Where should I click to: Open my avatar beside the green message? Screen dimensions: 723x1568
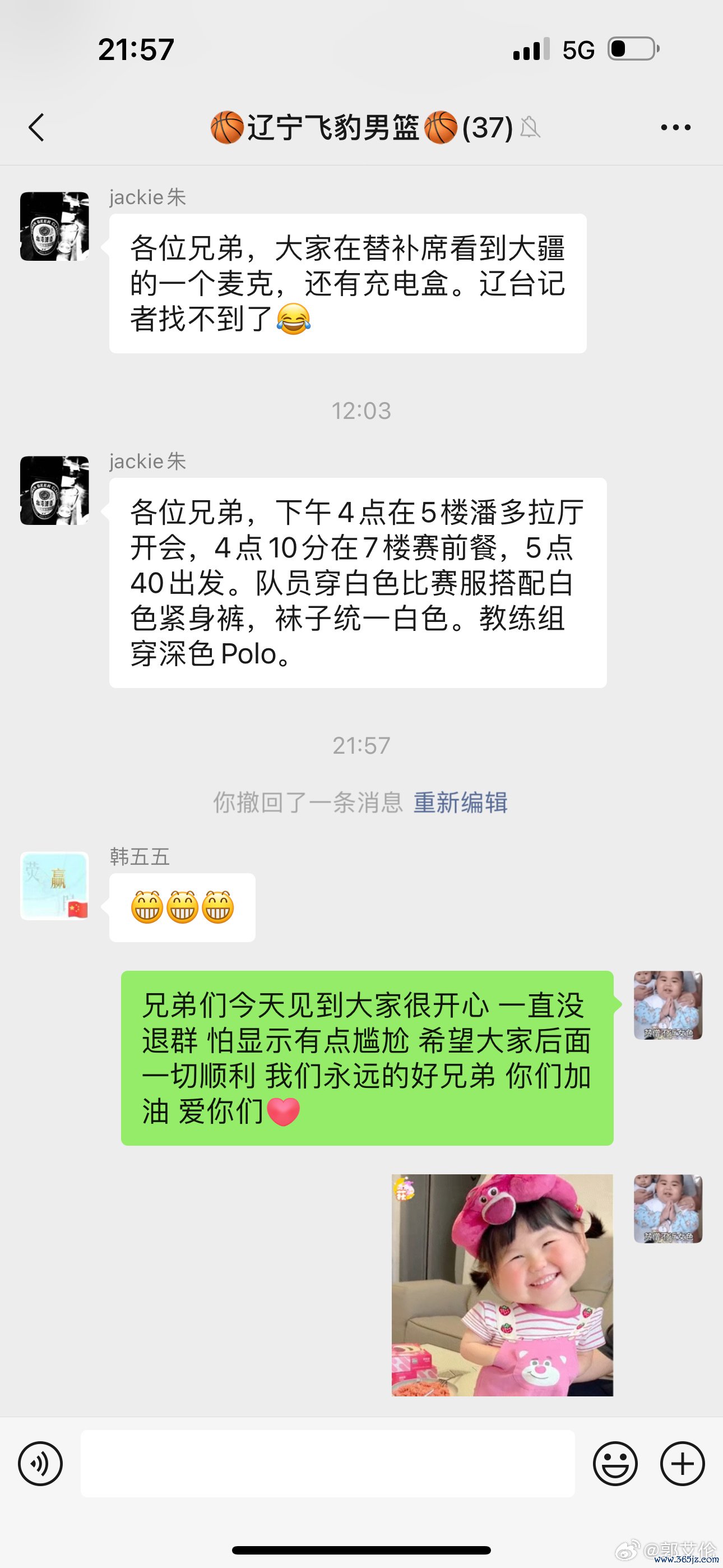click(668, 1005)
